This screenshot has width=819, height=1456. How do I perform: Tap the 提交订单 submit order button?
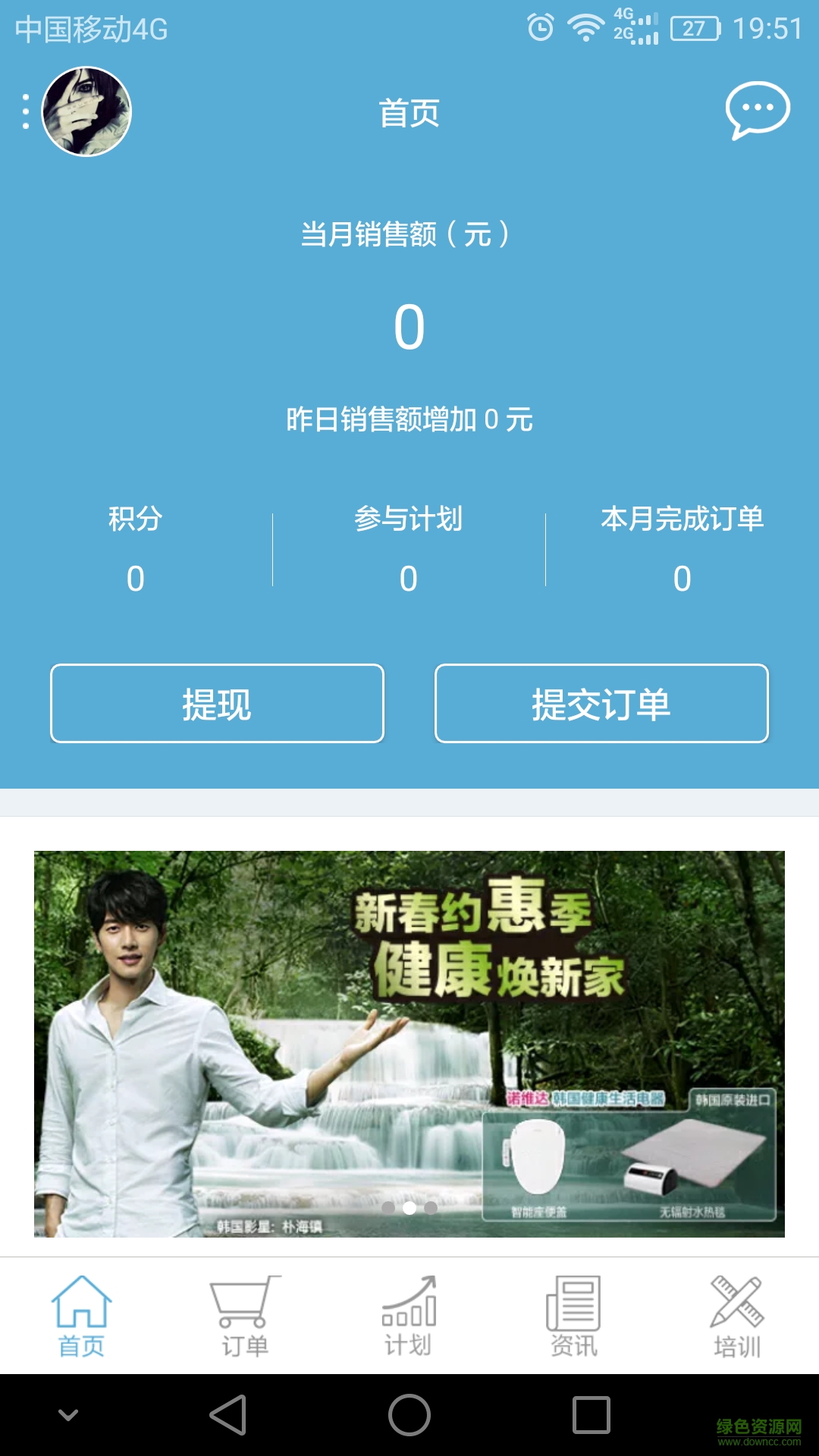pos(601,704)
